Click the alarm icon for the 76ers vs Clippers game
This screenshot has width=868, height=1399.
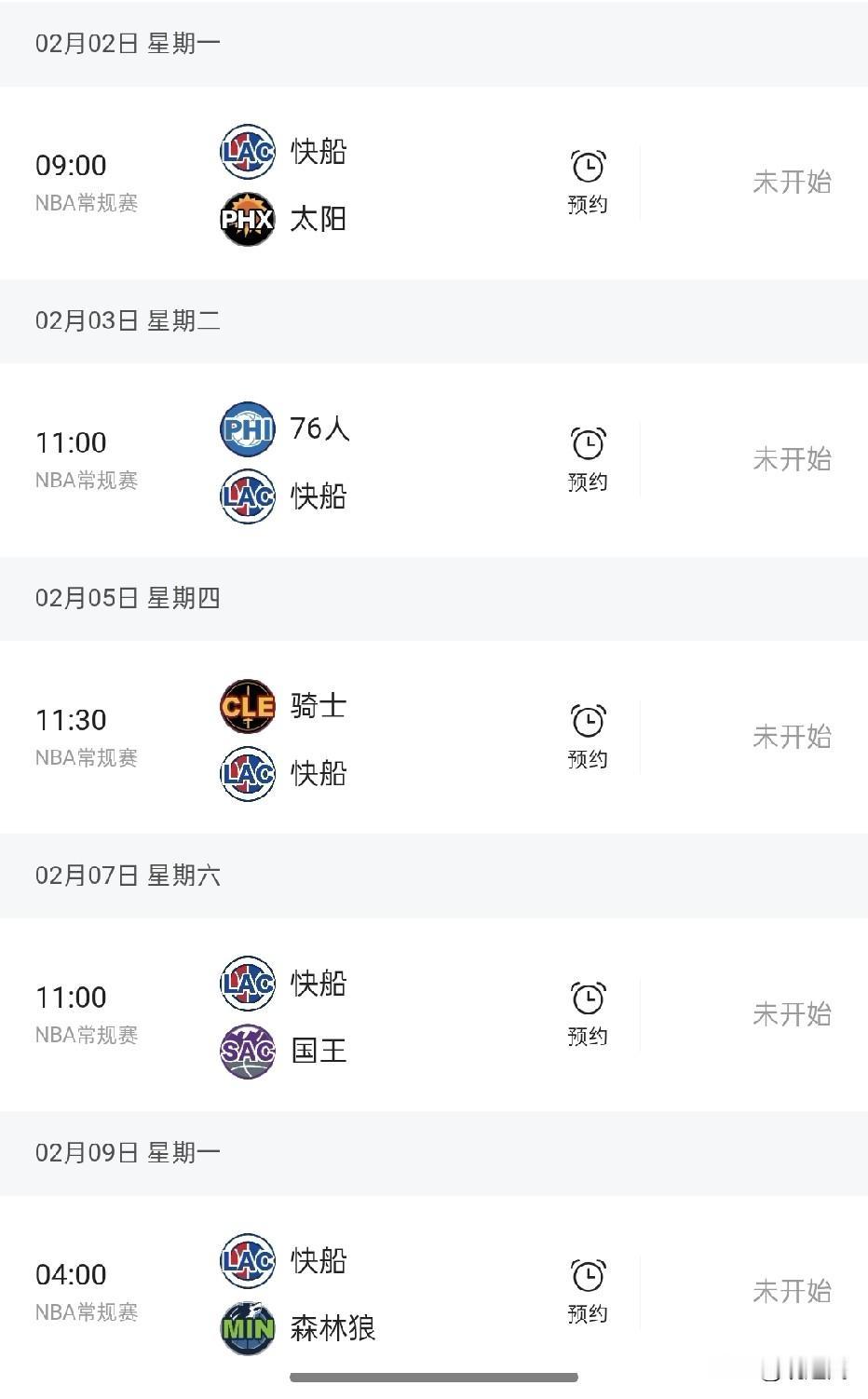(588, 444)
